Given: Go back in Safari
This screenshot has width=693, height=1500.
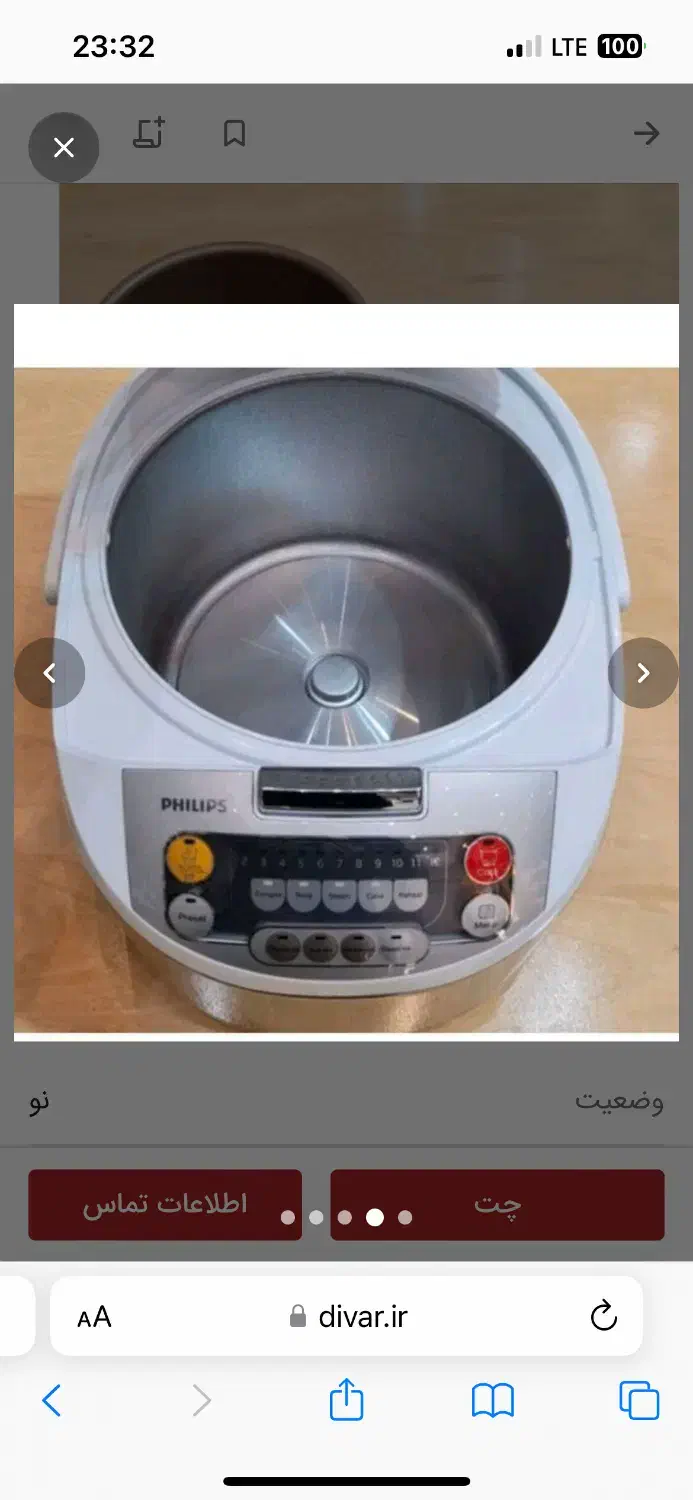Looking at the screenshot, I should tap(52, 1400).
